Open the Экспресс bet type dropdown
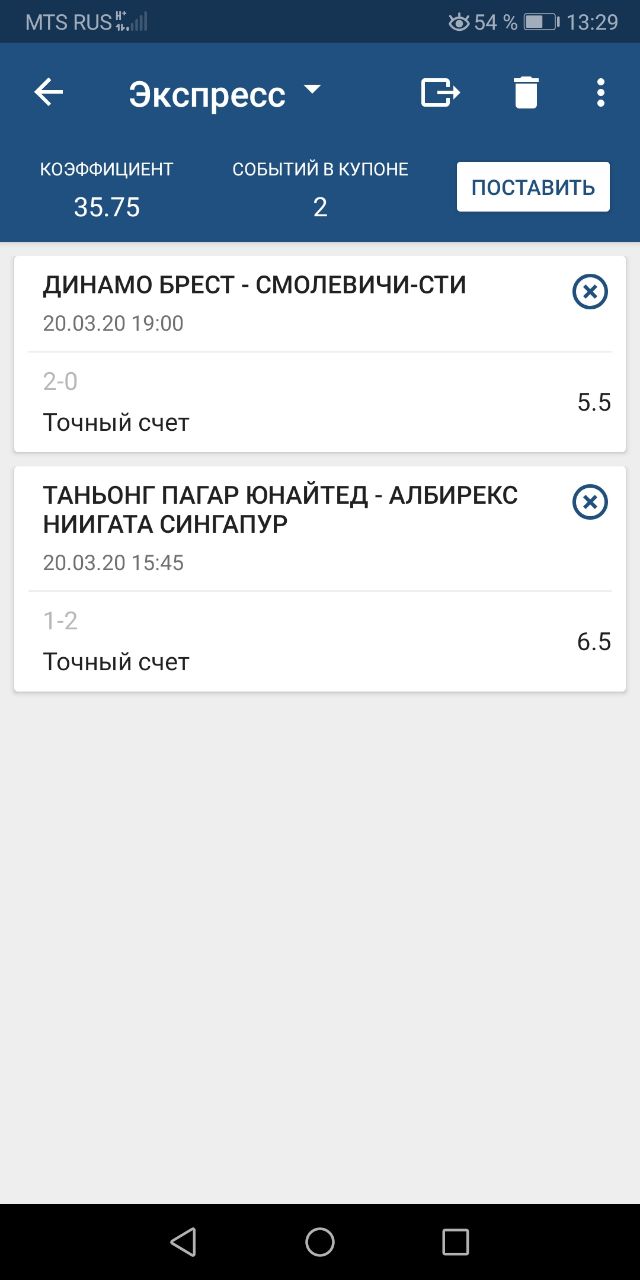 (225, 94)
